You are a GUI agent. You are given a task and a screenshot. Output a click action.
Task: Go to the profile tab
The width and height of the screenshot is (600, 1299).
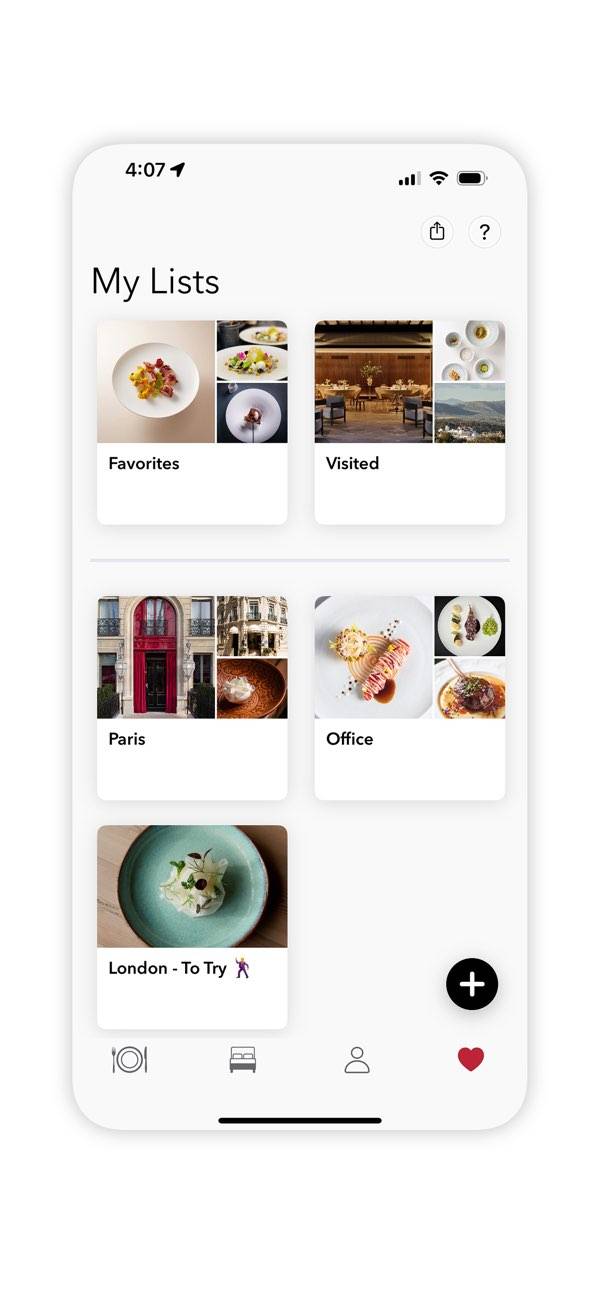pyautogui.click(x=357, y=1059)
